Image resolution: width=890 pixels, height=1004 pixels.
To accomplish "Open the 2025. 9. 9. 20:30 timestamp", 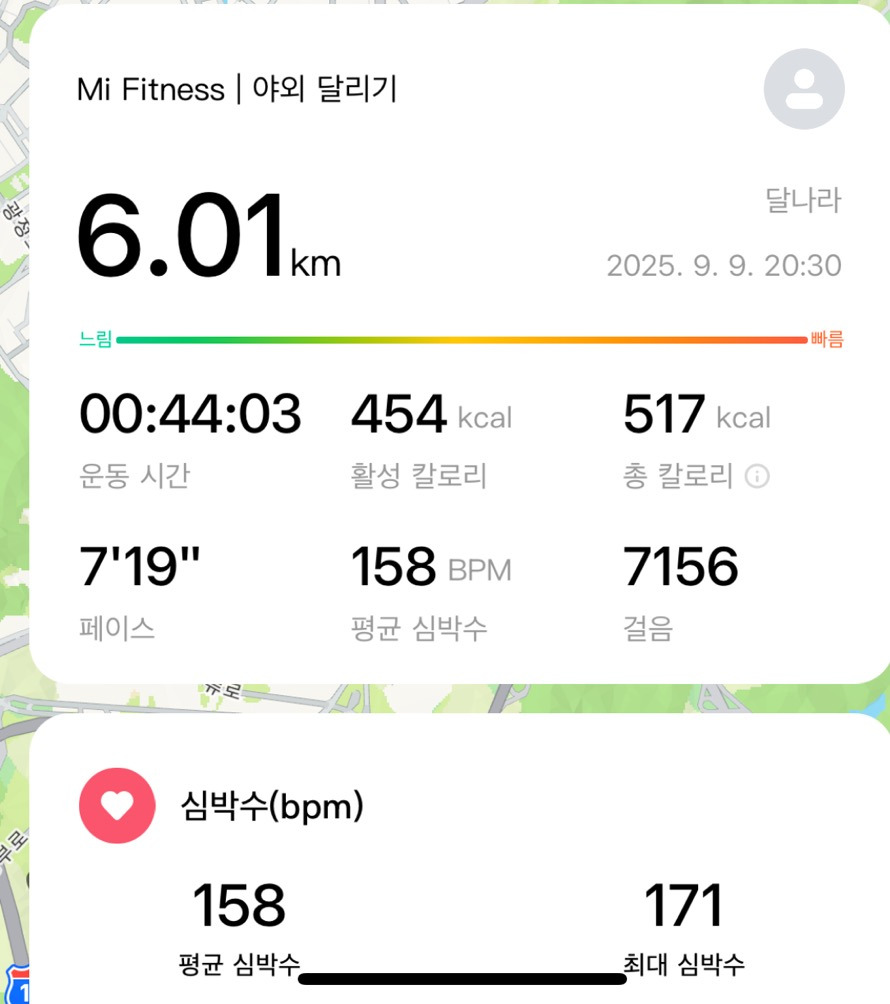I will (725, 266).
